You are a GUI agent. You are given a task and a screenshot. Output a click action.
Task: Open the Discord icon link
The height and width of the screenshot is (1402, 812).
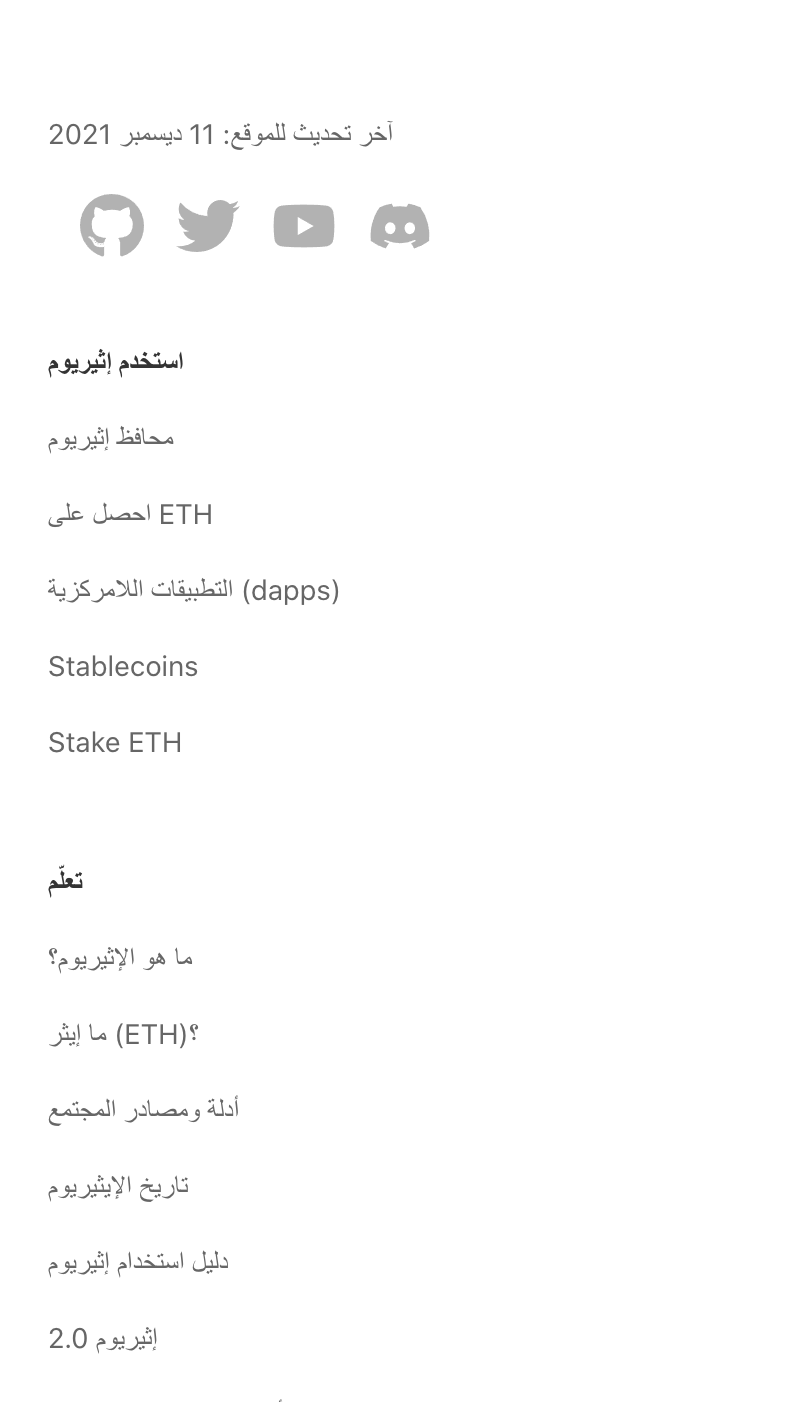tap(400, 226)
